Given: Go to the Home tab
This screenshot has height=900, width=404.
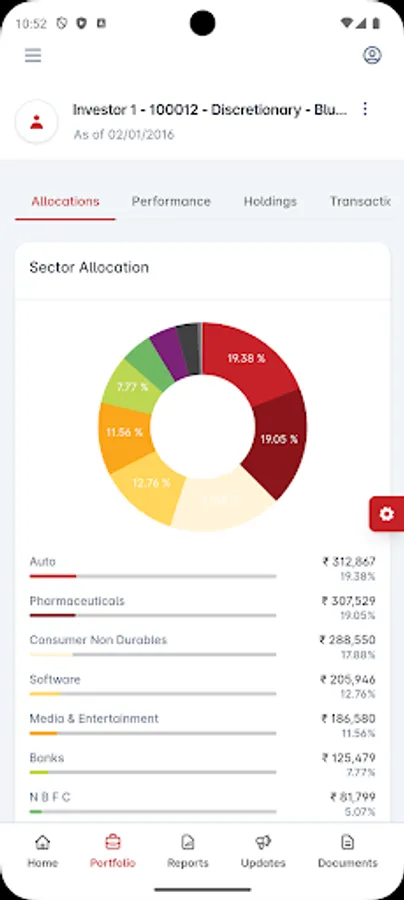Looking at the screenshot, I should tap(42, 851).
